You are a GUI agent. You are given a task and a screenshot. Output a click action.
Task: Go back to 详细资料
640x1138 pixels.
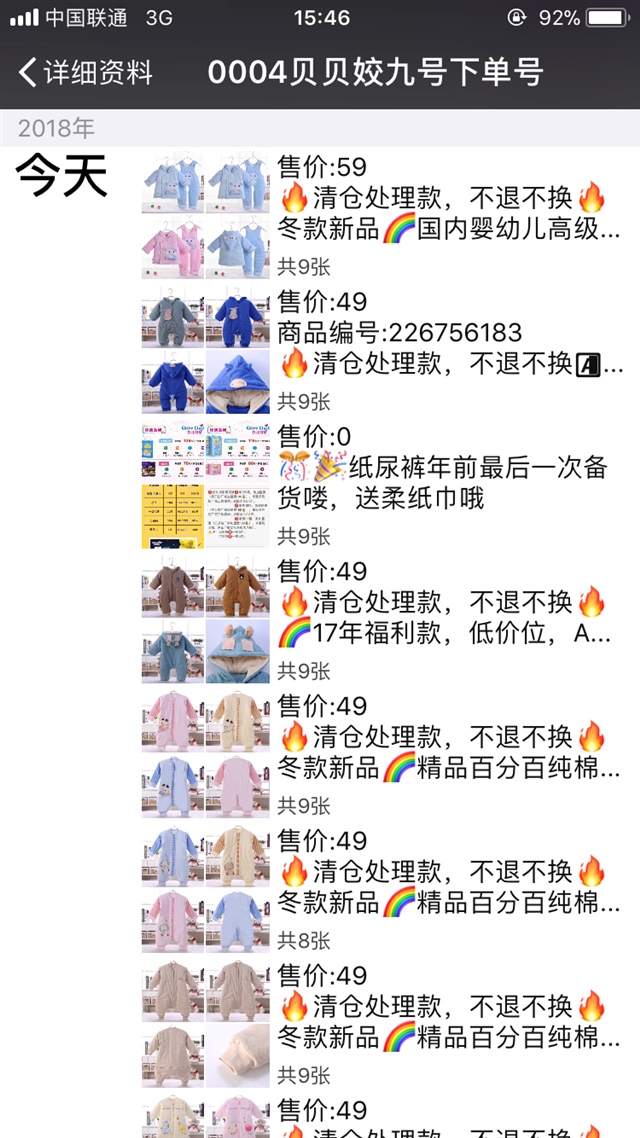[x=86, y=72]
